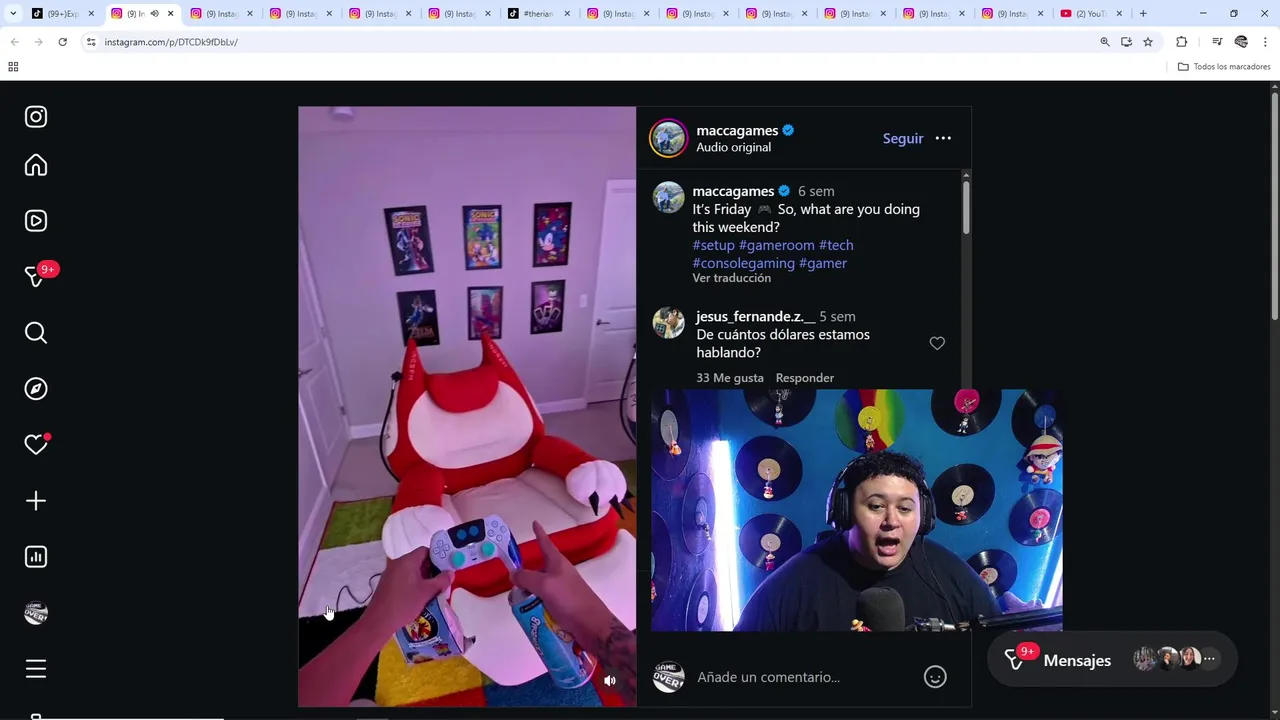Open direct messages in the sidebar
This screenshot has height=720, width=1280.
tap(36, 277)
